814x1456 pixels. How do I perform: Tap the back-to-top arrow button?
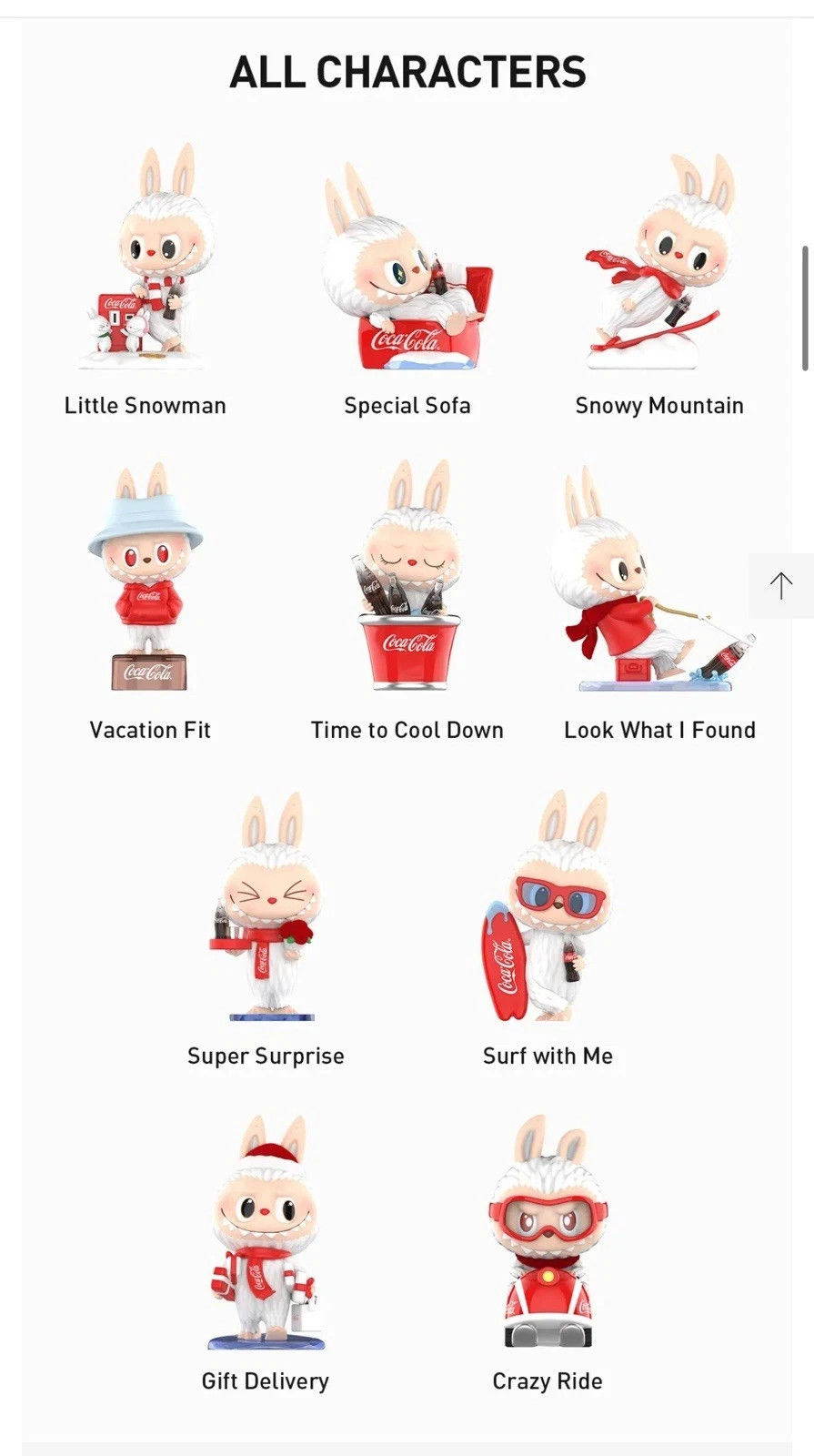[781, 585]
